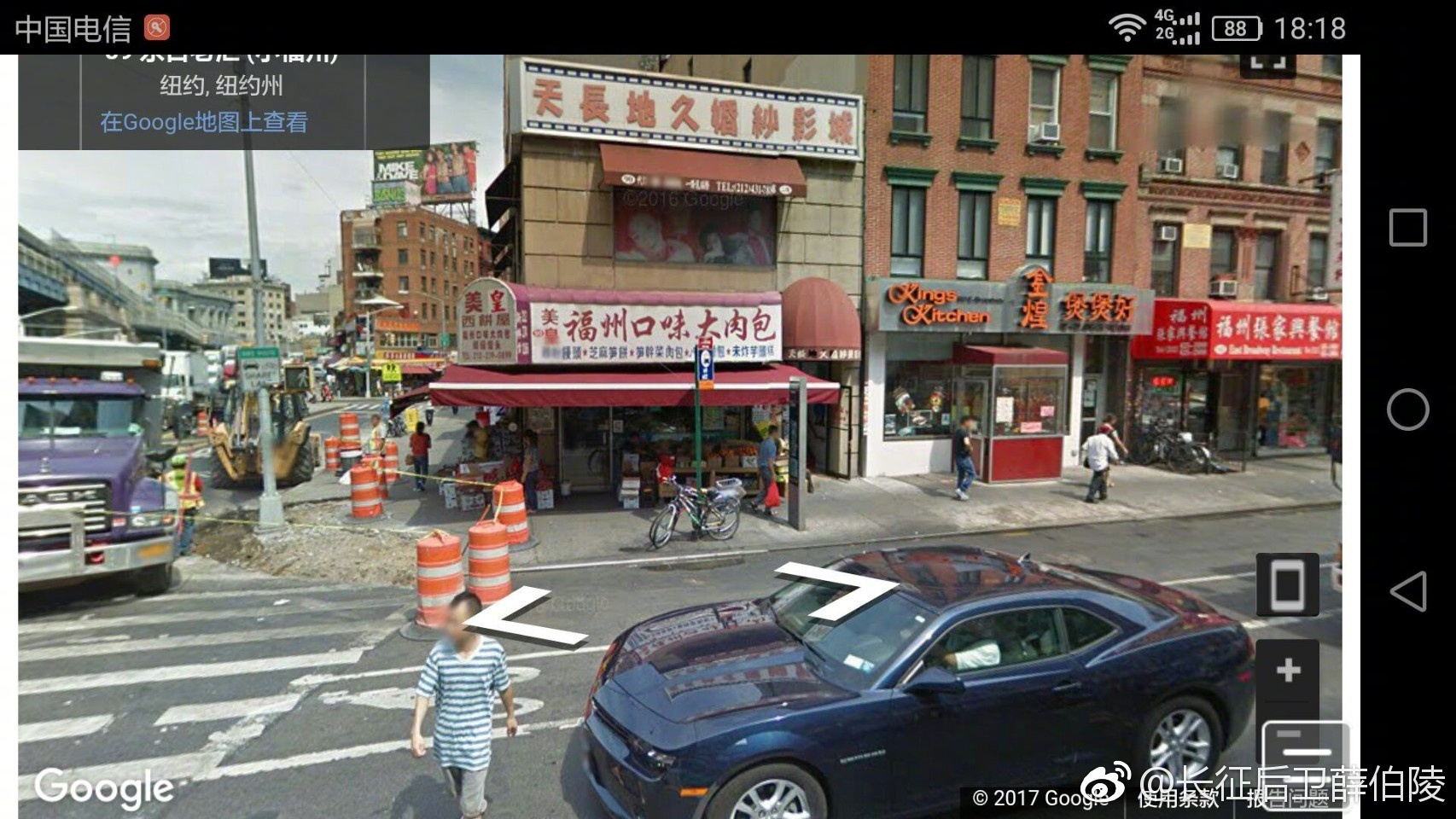The image size is (1456, 819).
Task: Tap the Android back button
Action: 1407,591
